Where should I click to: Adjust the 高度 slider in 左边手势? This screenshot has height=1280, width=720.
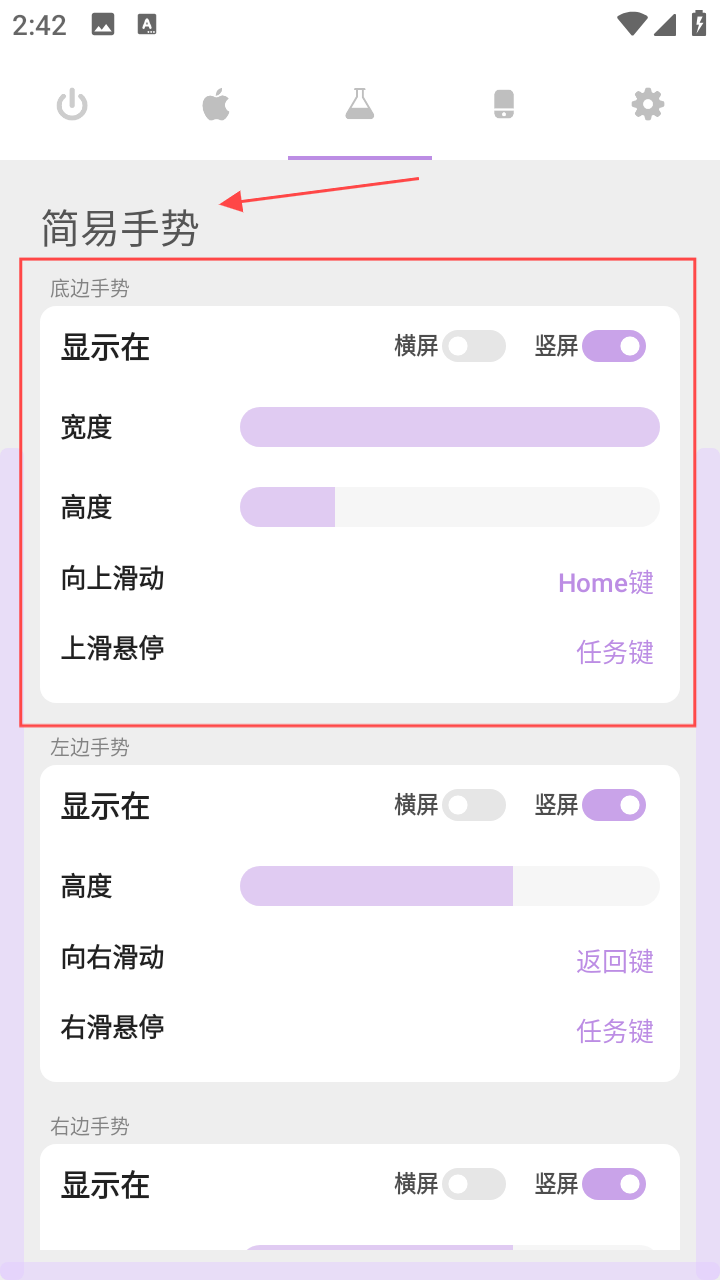(450, 886)
